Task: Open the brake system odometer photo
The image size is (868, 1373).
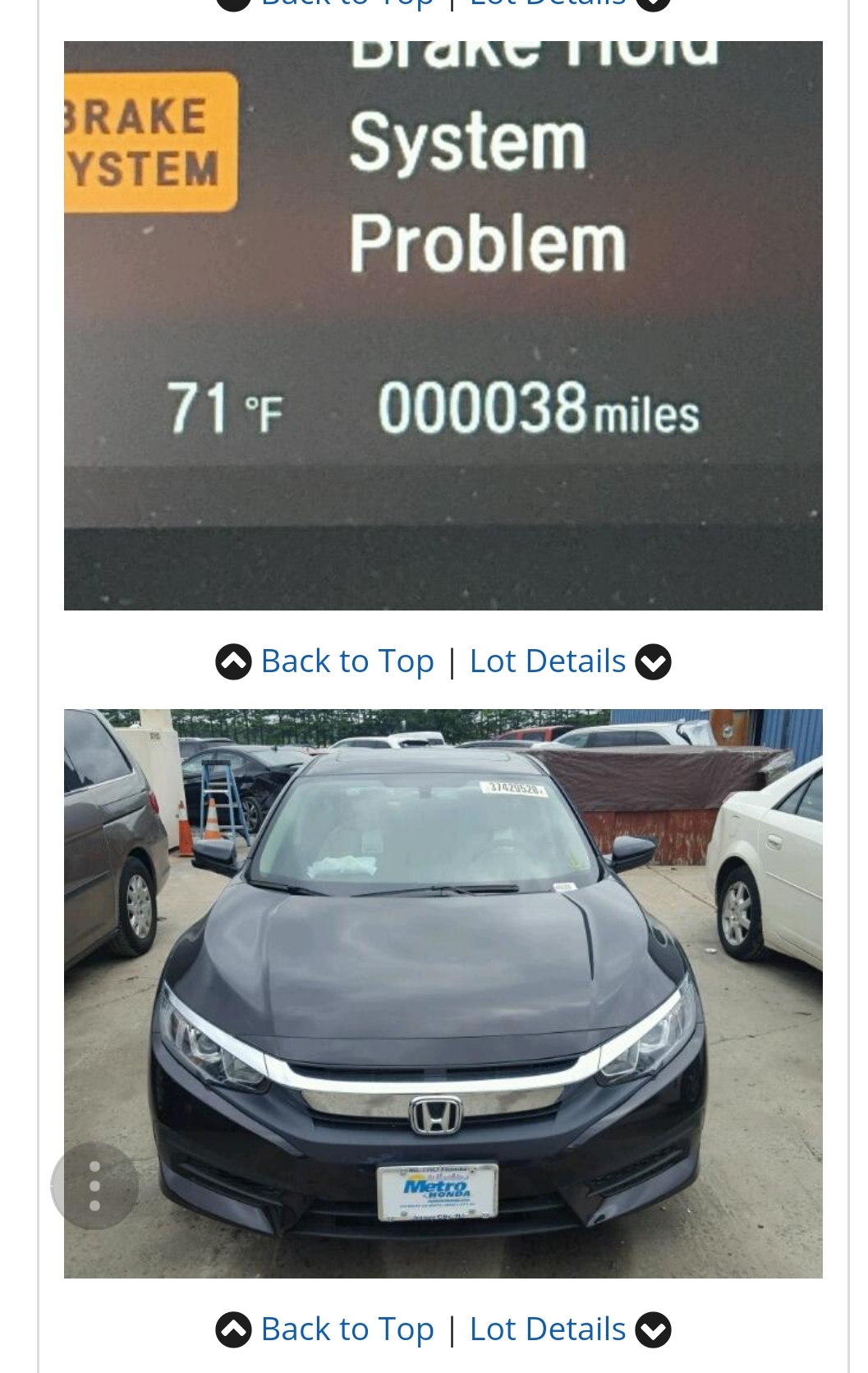Action: pos(443,325)
